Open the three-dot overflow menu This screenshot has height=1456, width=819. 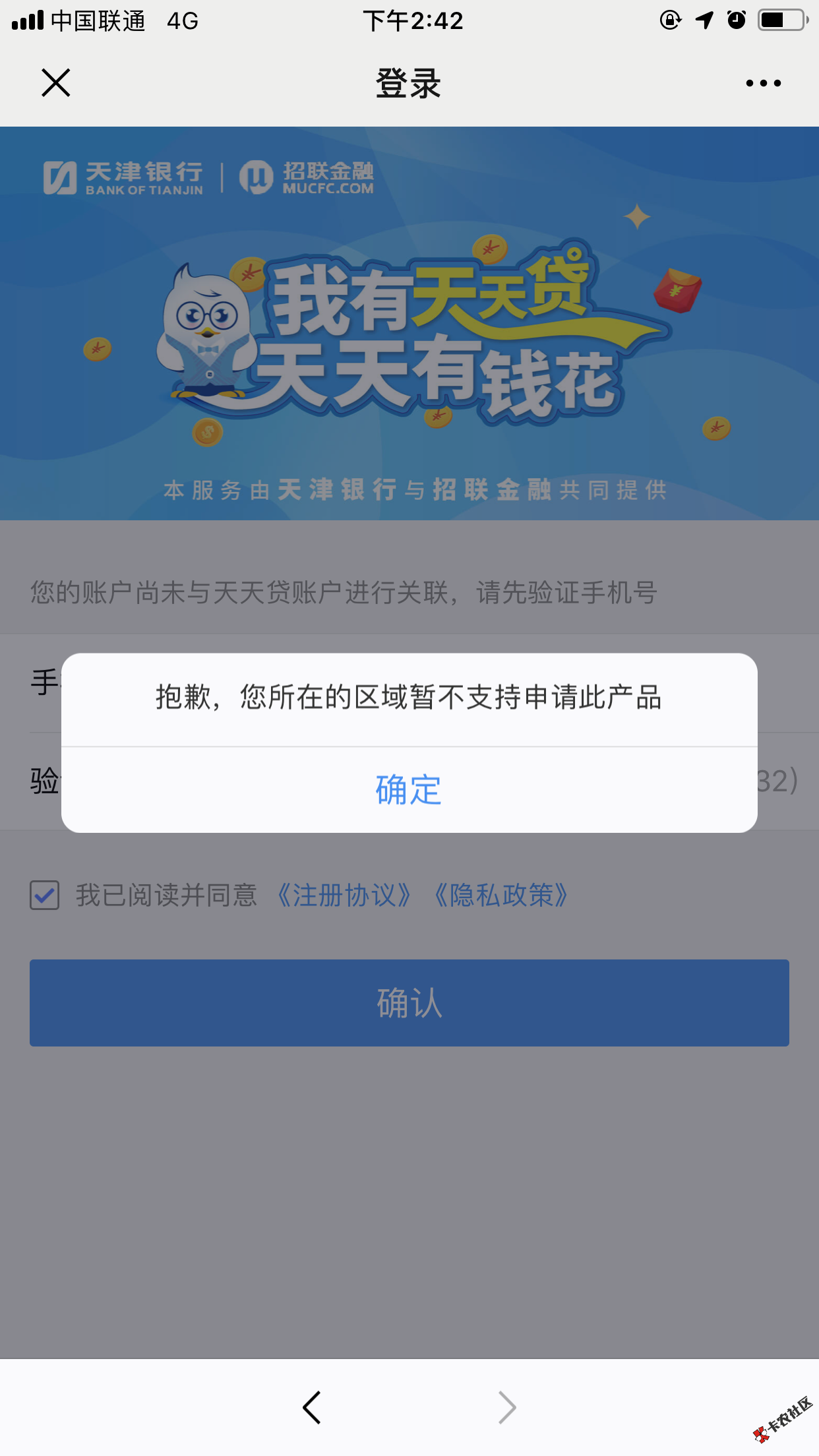click(763, 83)
